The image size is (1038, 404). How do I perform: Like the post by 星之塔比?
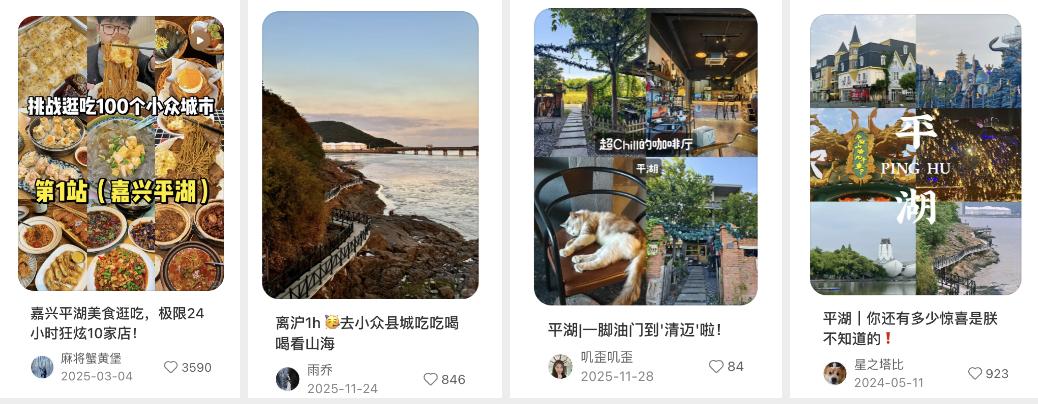pos(975,373)
